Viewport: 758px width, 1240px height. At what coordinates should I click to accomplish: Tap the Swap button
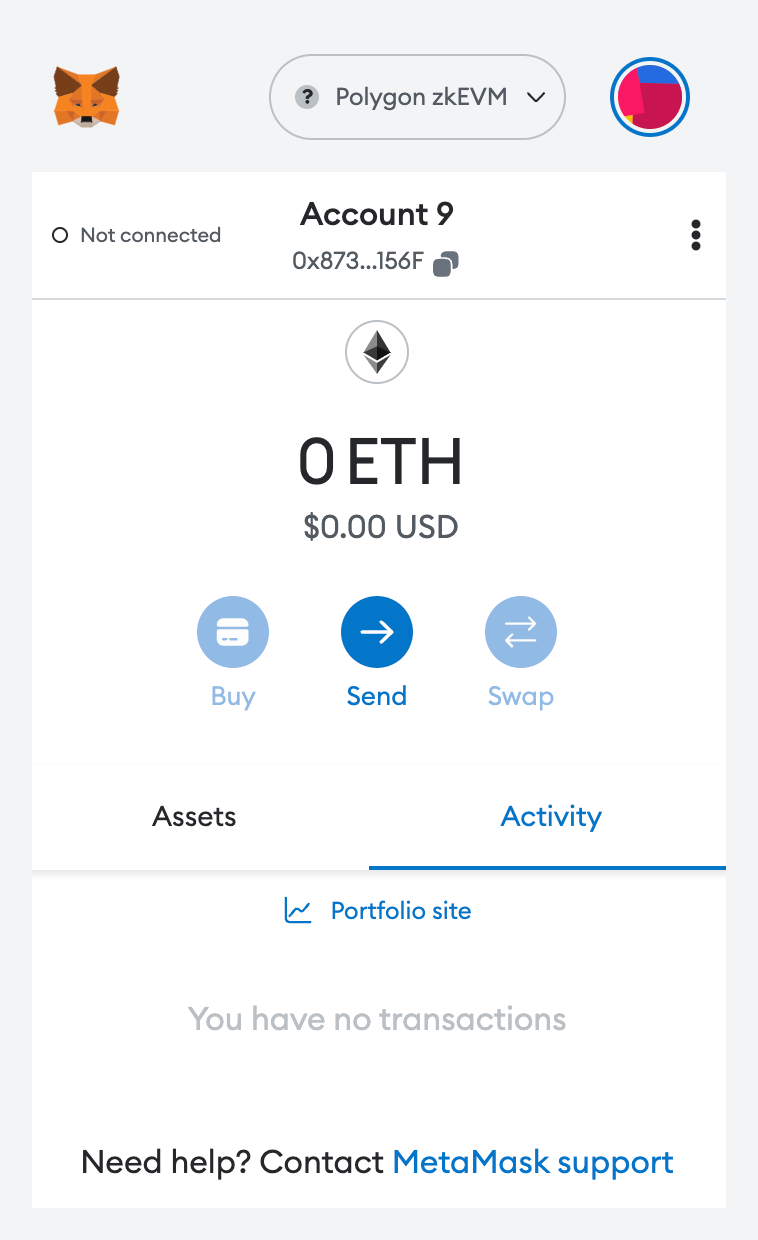520,632
